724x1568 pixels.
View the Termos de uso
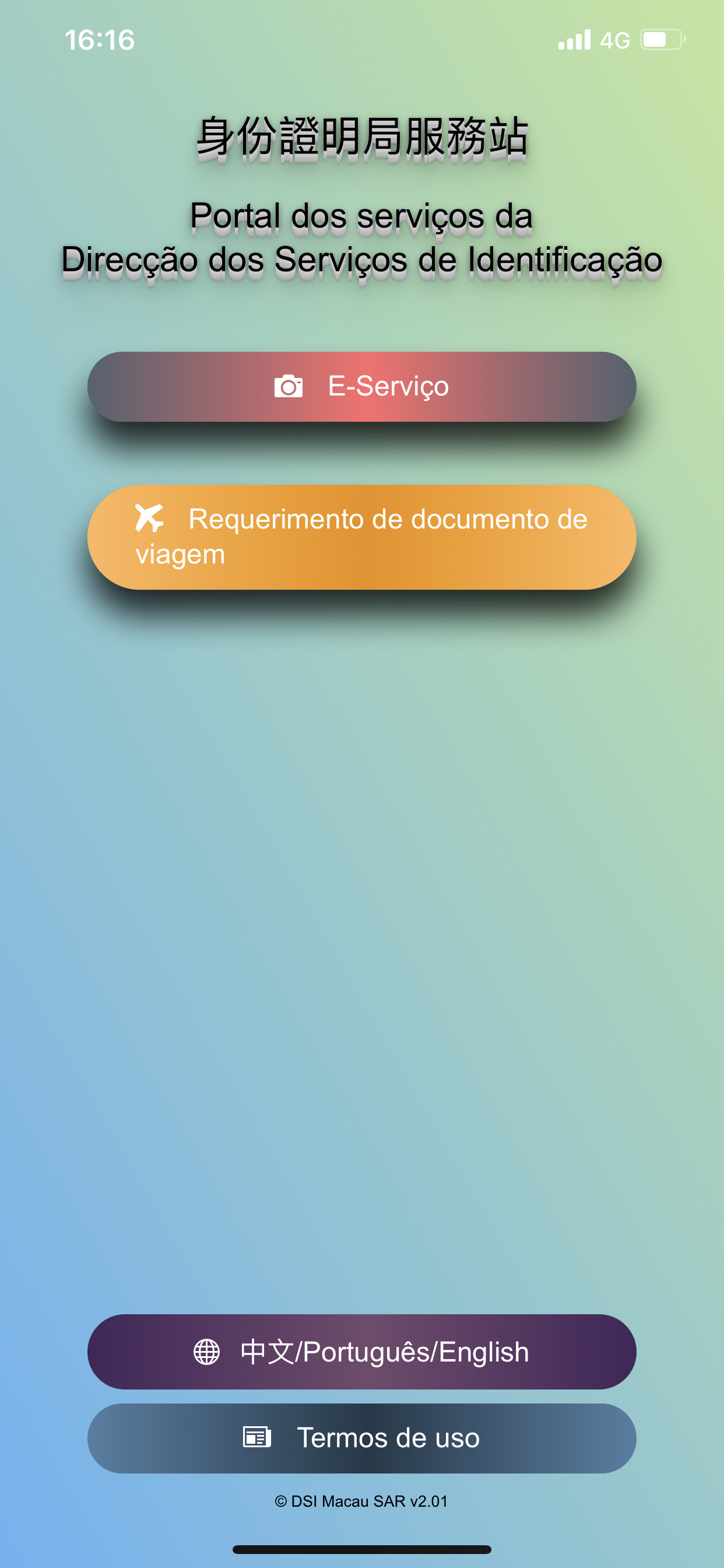coord(361,1438)
